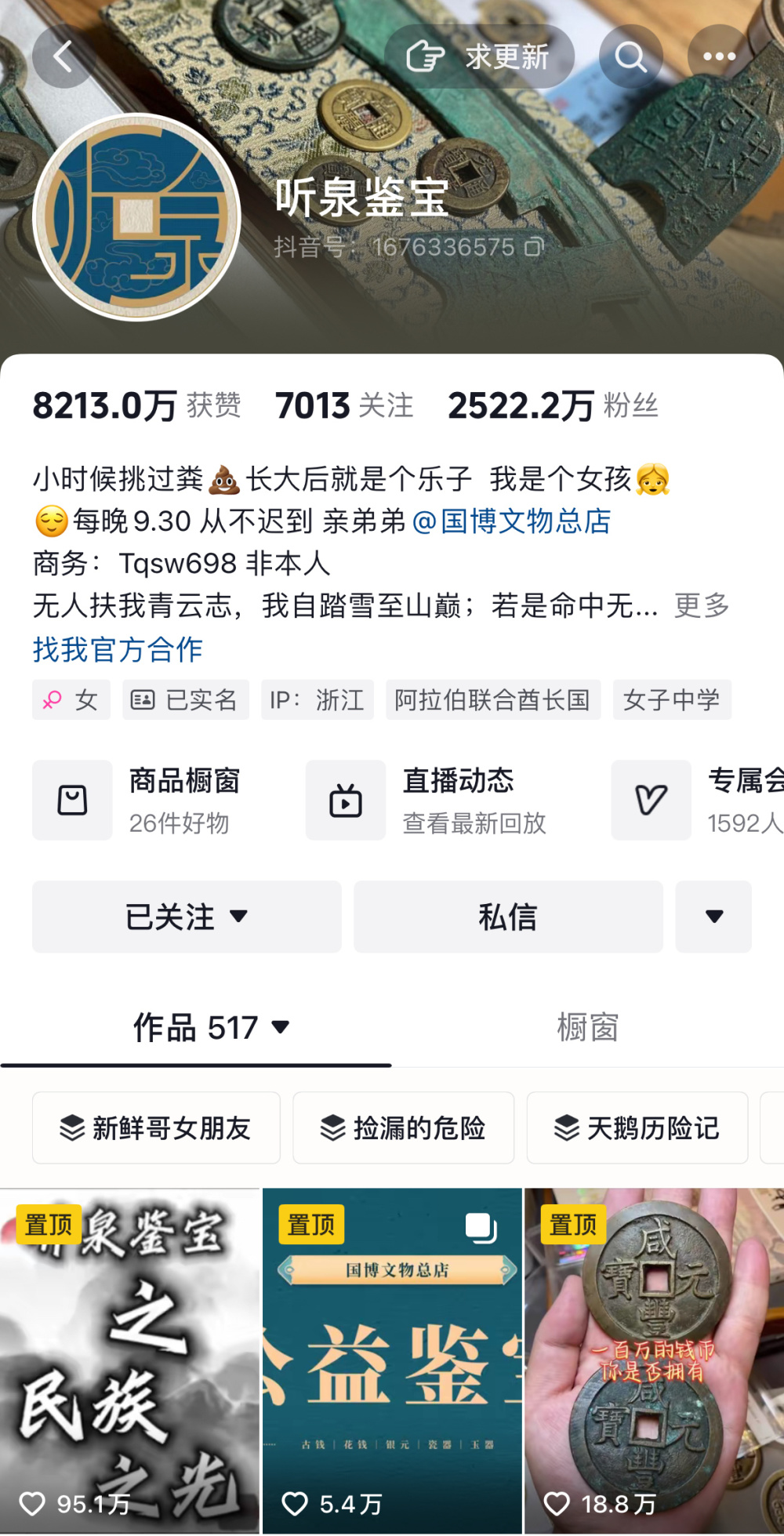Click the 专属会 fan club icon
This screenshot has height=1536, width=784.
click(x=650, y=800)
